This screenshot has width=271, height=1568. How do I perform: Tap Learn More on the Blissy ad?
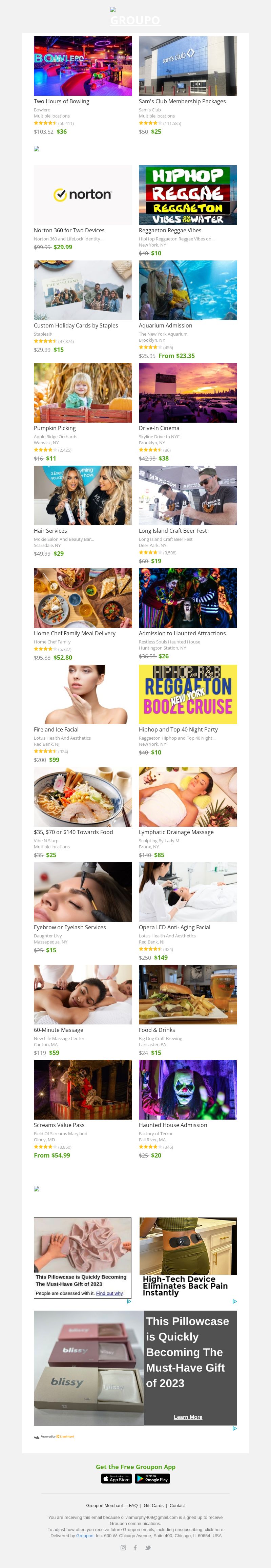[x=188, y=1417]
